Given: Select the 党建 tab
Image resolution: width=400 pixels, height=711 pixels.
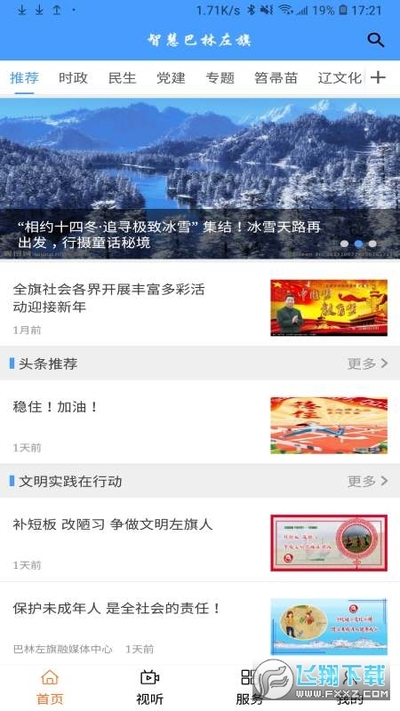Looking at the screenshot, I should 171,78.
